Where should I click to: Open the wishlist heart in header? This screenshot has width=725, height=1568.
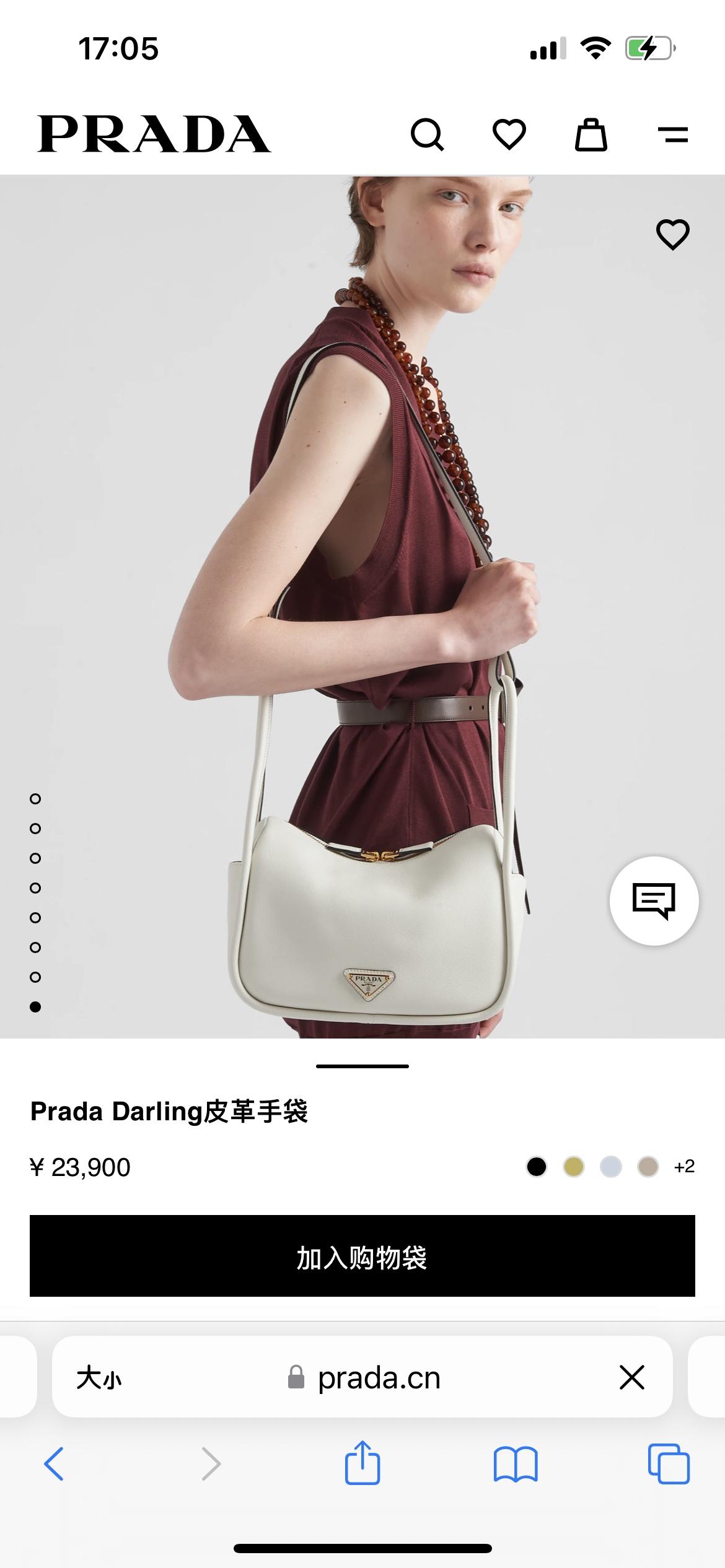[509, 134]
